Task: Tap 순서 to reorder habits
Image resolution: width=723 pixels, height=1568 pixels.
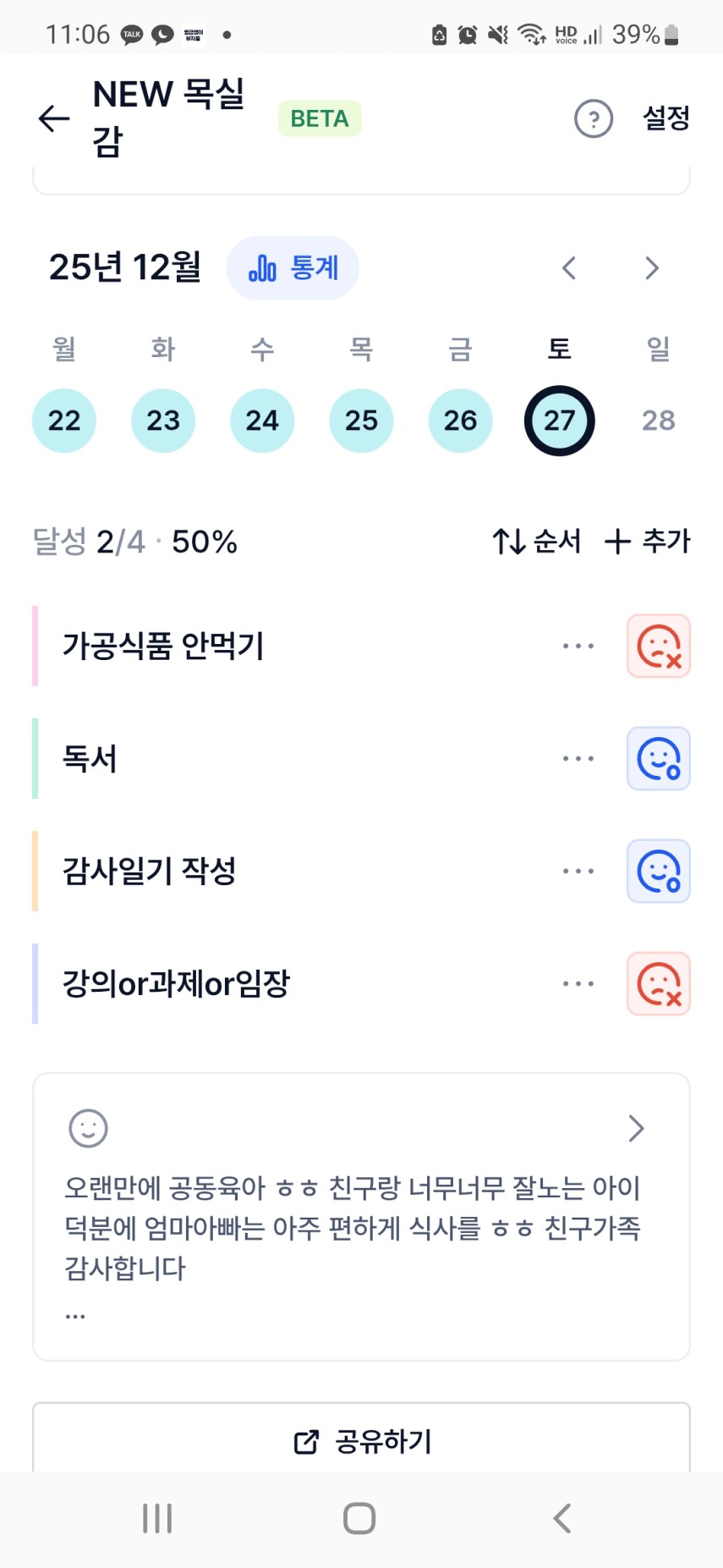Action: (538, 542)
